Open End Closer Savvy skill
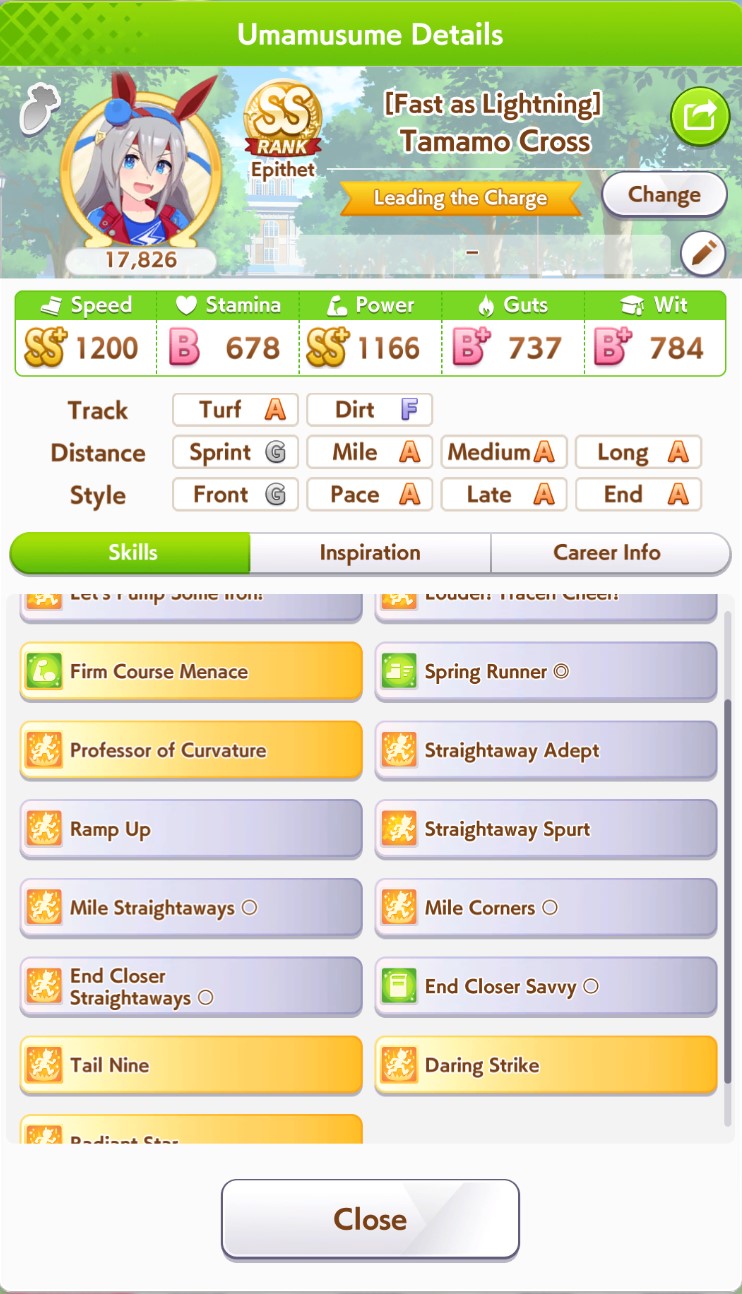The height and width of the screenshot is (1294, 742). click(546, 987)
